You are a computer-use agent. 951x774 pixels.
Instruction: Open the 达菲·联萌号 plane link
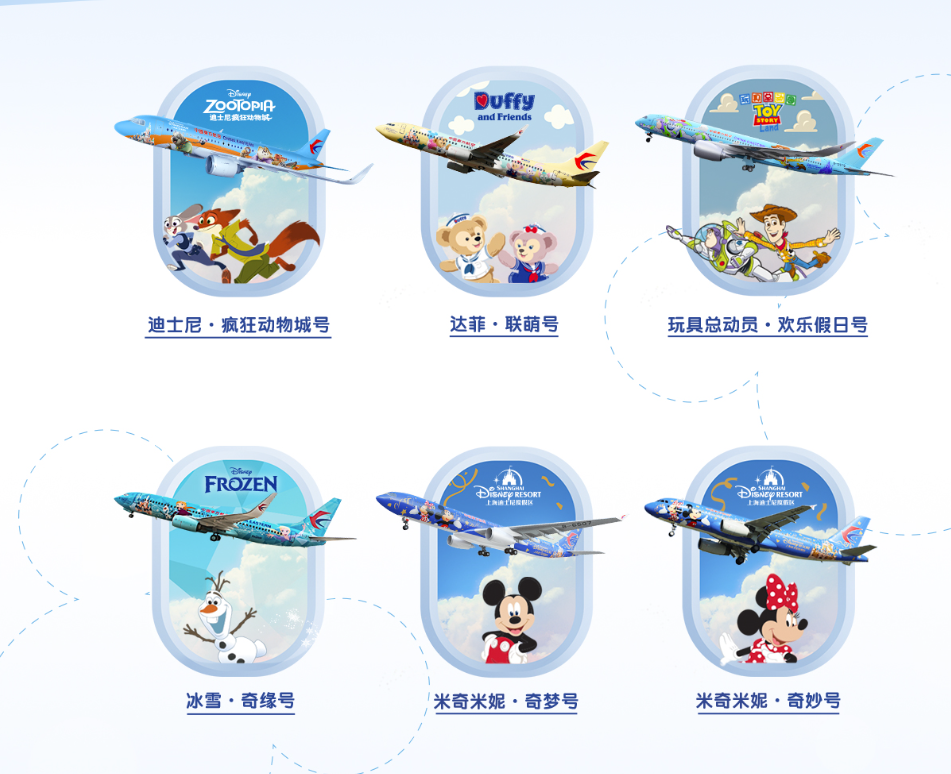[x=503, y=326]
